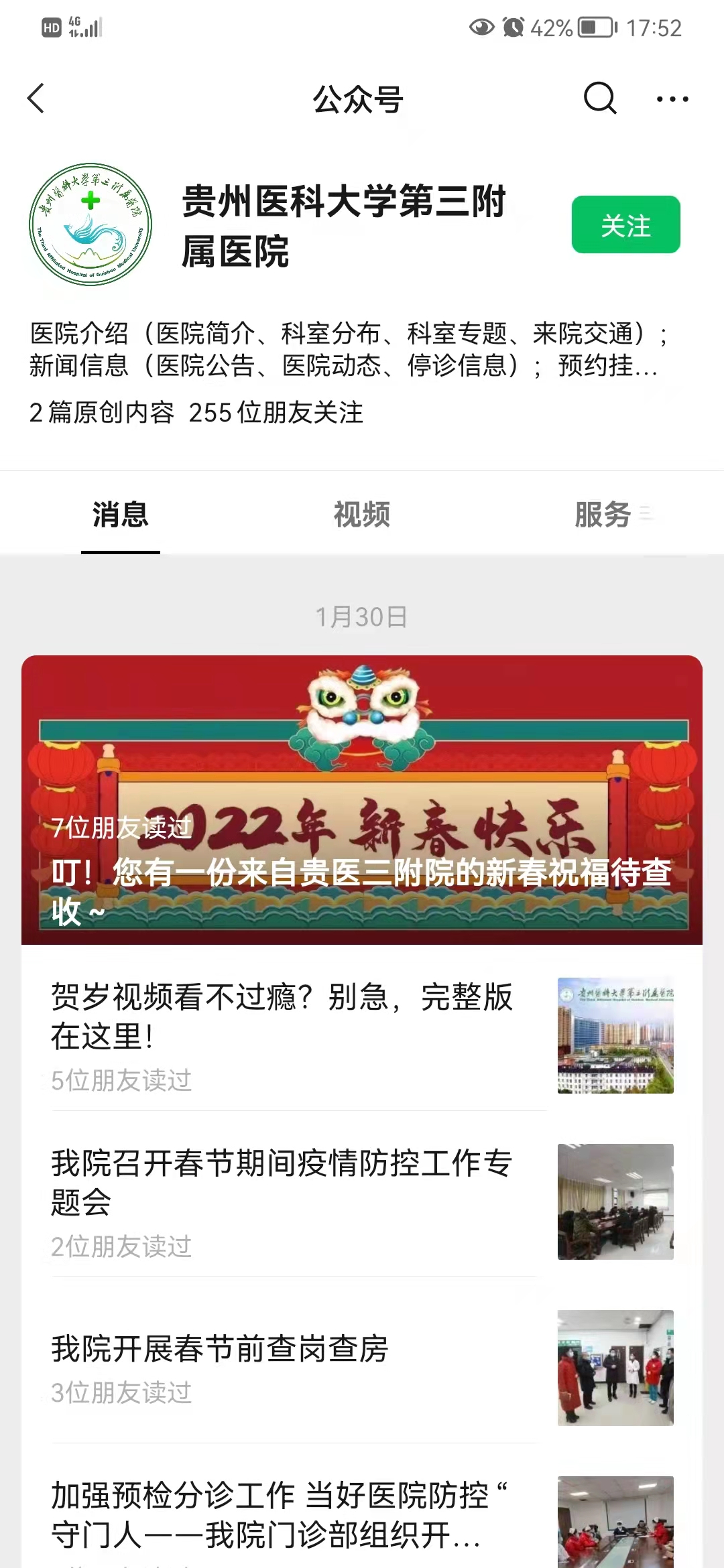
Task: Go back from the 公众号 page
Action: click(x=36, y=99)
